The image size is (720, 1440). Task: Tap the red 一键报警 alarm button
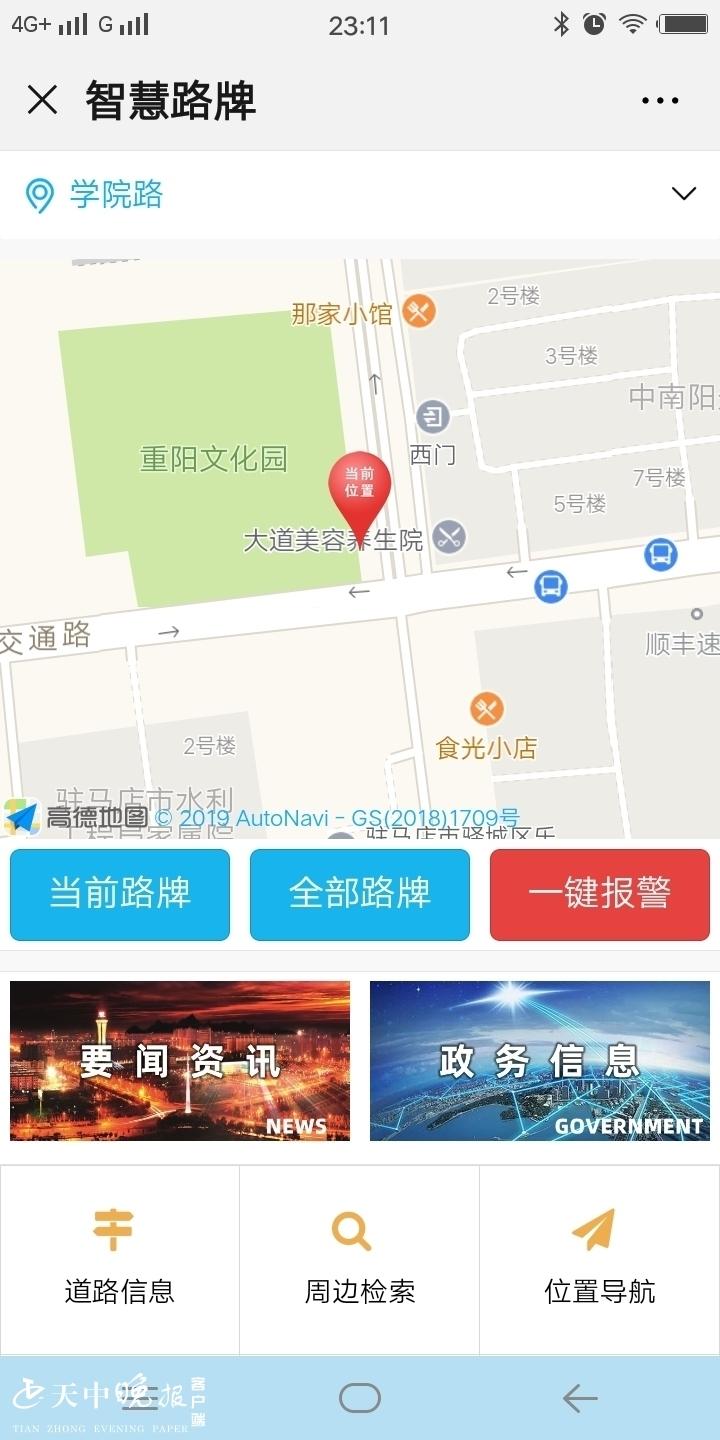(599, 893)
